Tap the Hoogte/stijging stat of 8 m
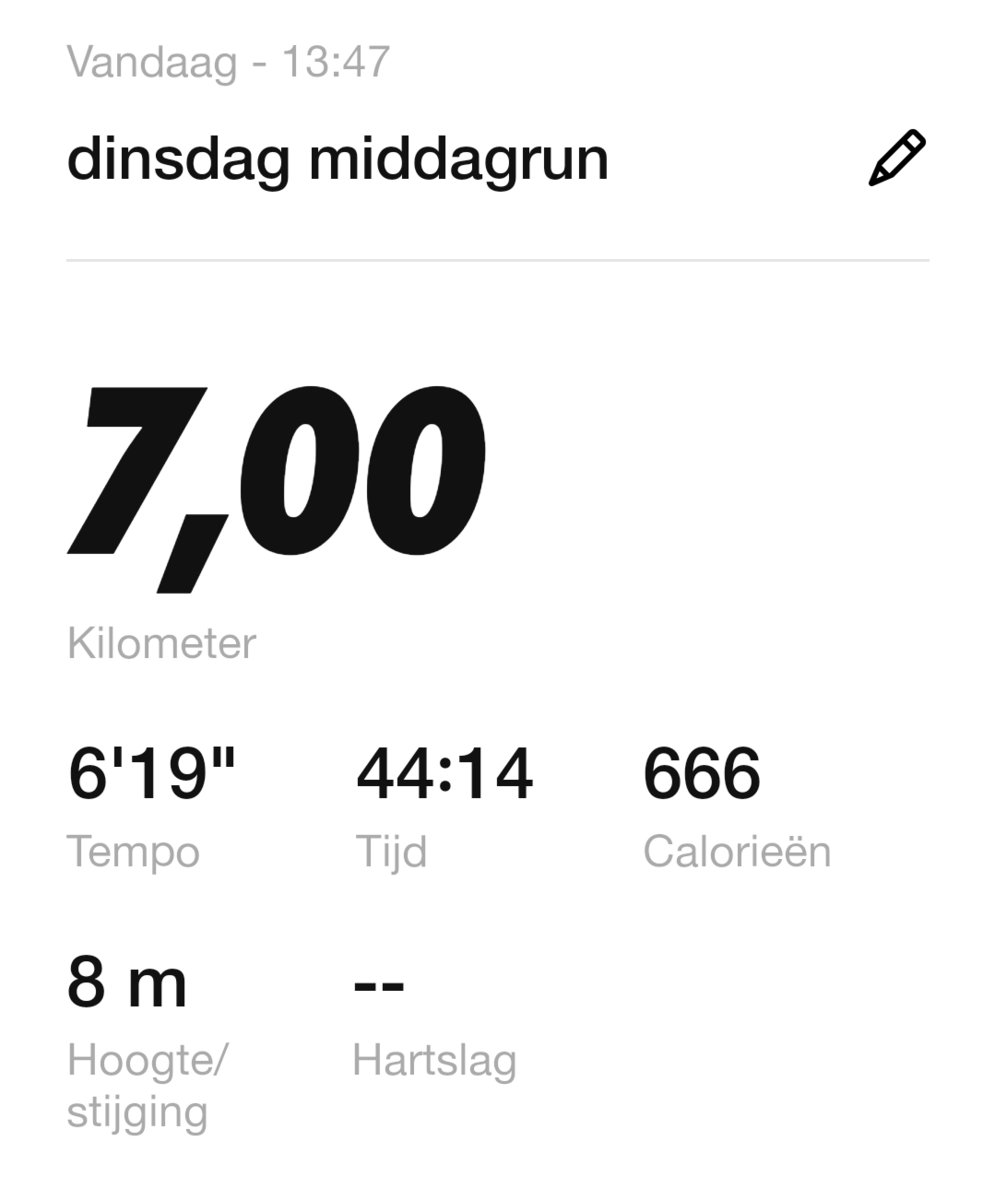 click(x=128, y=983)
